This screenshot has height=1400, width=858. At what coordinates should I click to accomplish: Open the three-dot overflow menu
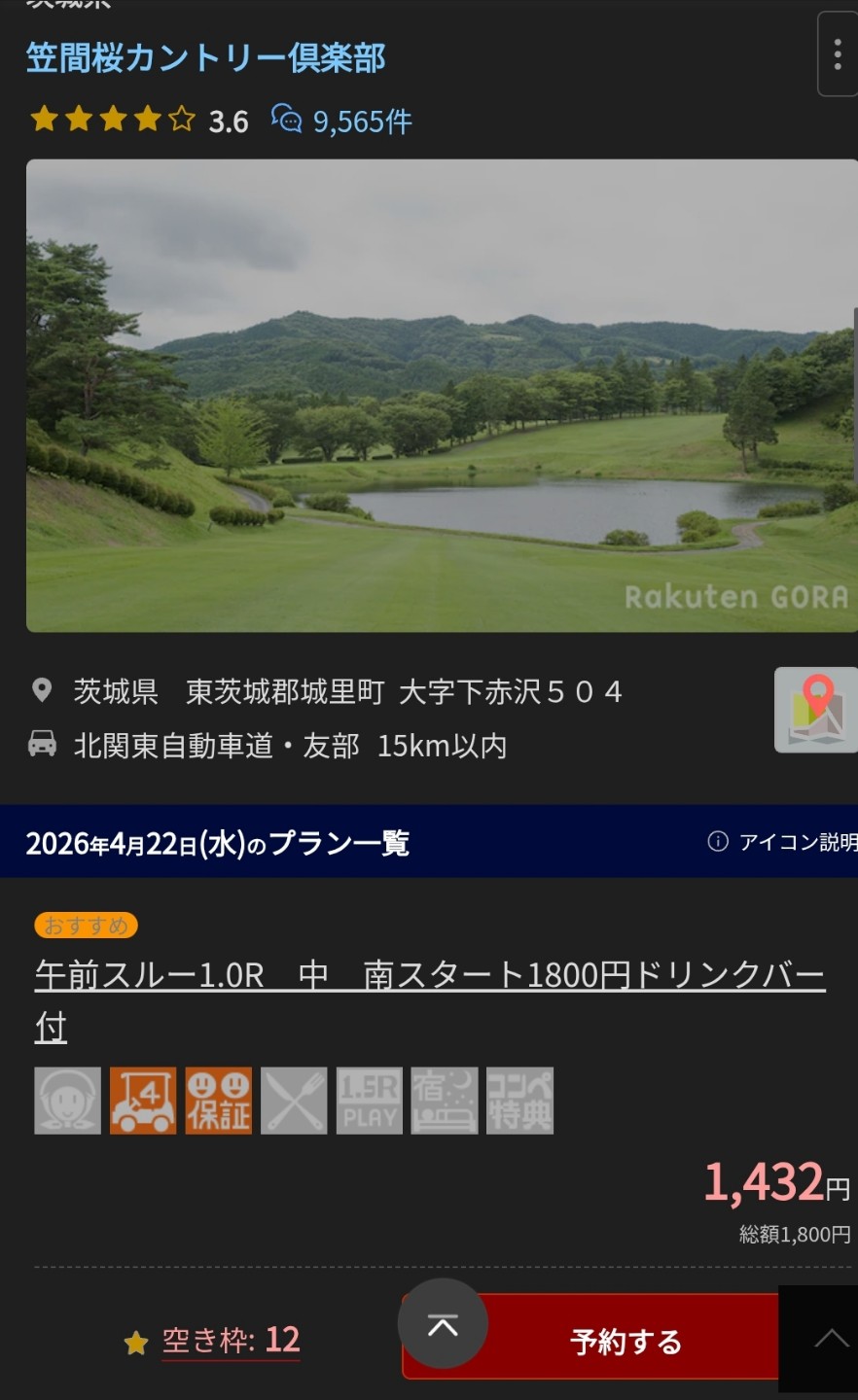click(838, 54)
